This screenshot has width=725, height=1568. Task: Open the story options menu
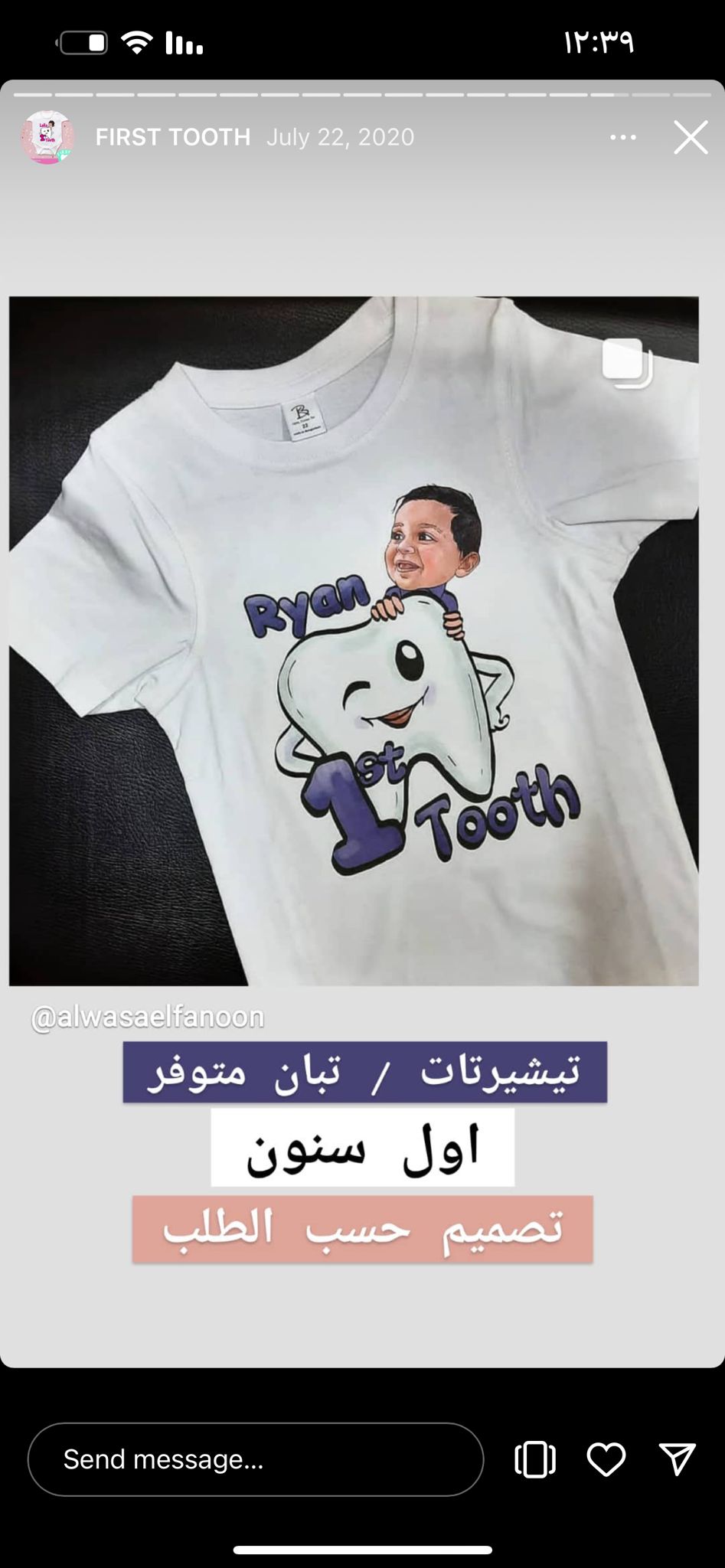pyautogui.click(x=623, y=138)
